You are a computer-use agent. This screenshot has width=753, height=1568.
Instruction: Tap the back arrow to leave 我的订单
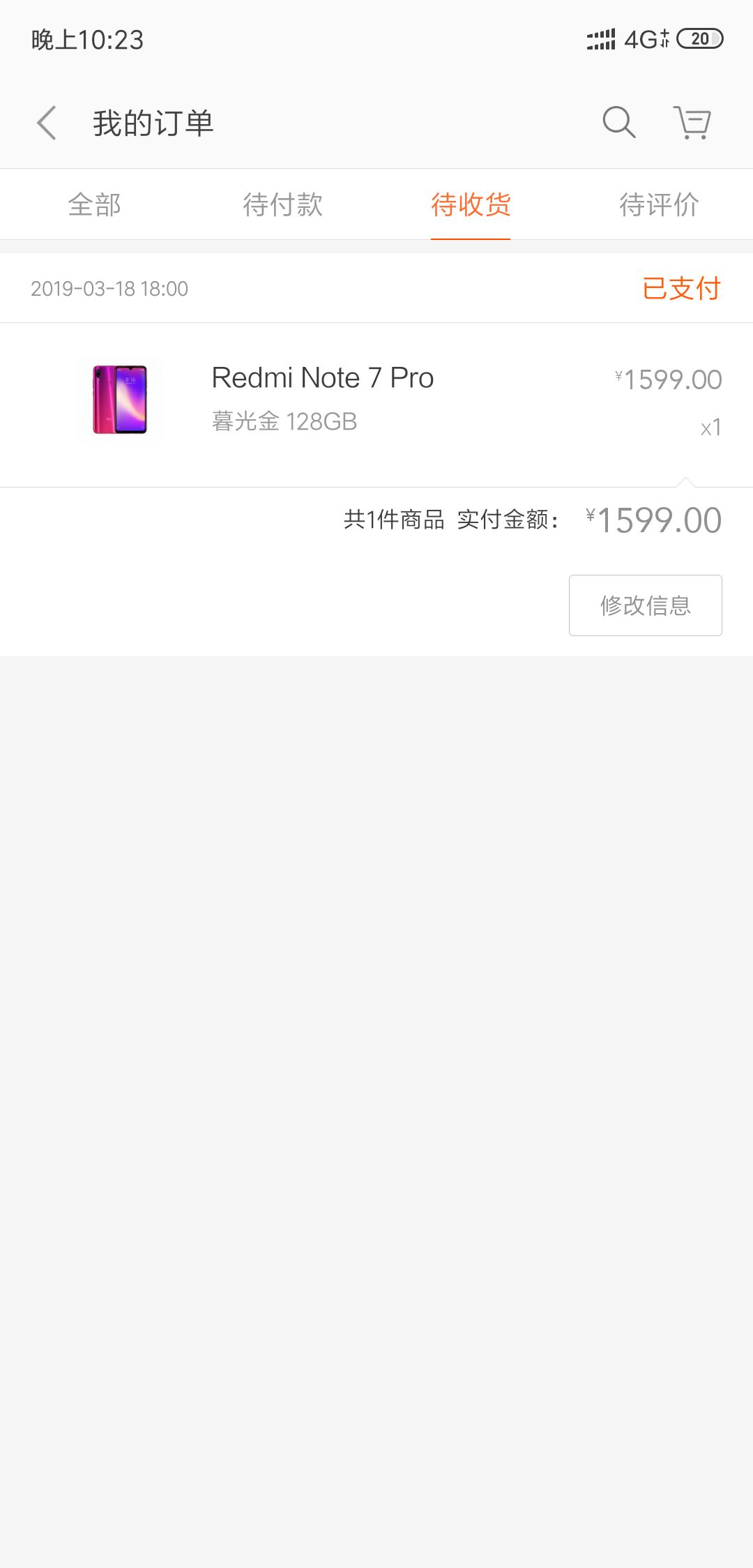pos(46,123)
